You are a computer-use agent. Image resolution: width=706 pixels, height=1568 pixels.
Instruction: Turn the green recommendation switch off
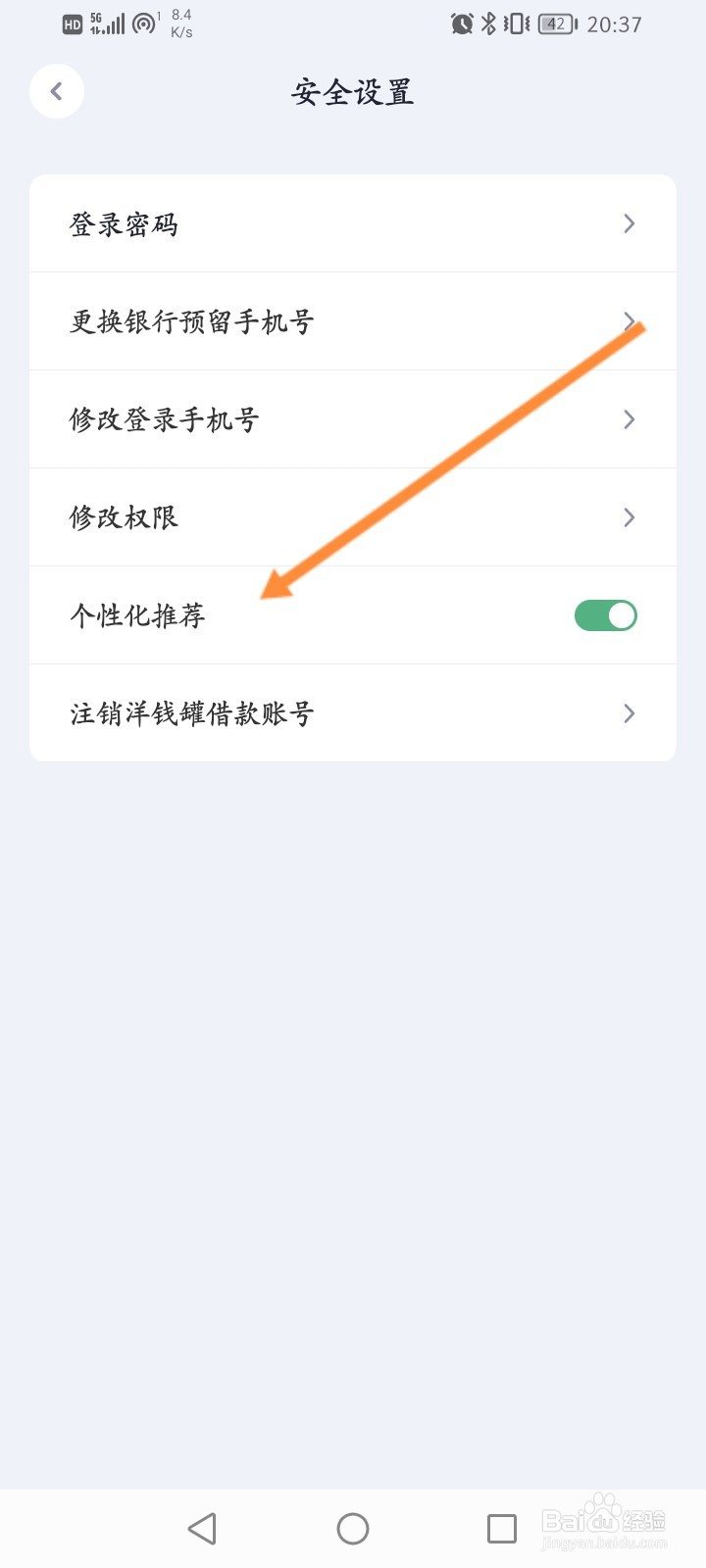point(605,615)
